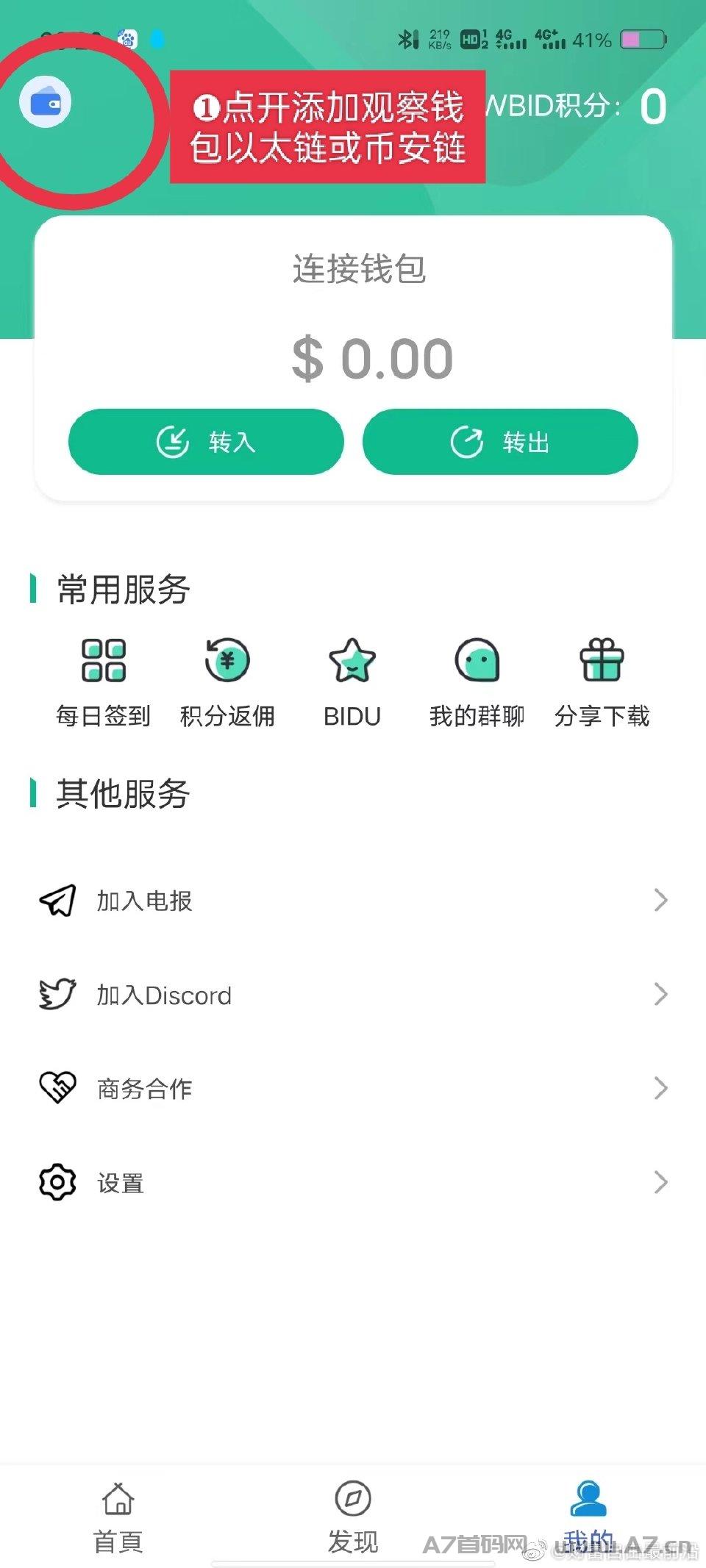Open the wallet icon at top left
This screenshot has height=1568, width=706.
tap(46, 101)
